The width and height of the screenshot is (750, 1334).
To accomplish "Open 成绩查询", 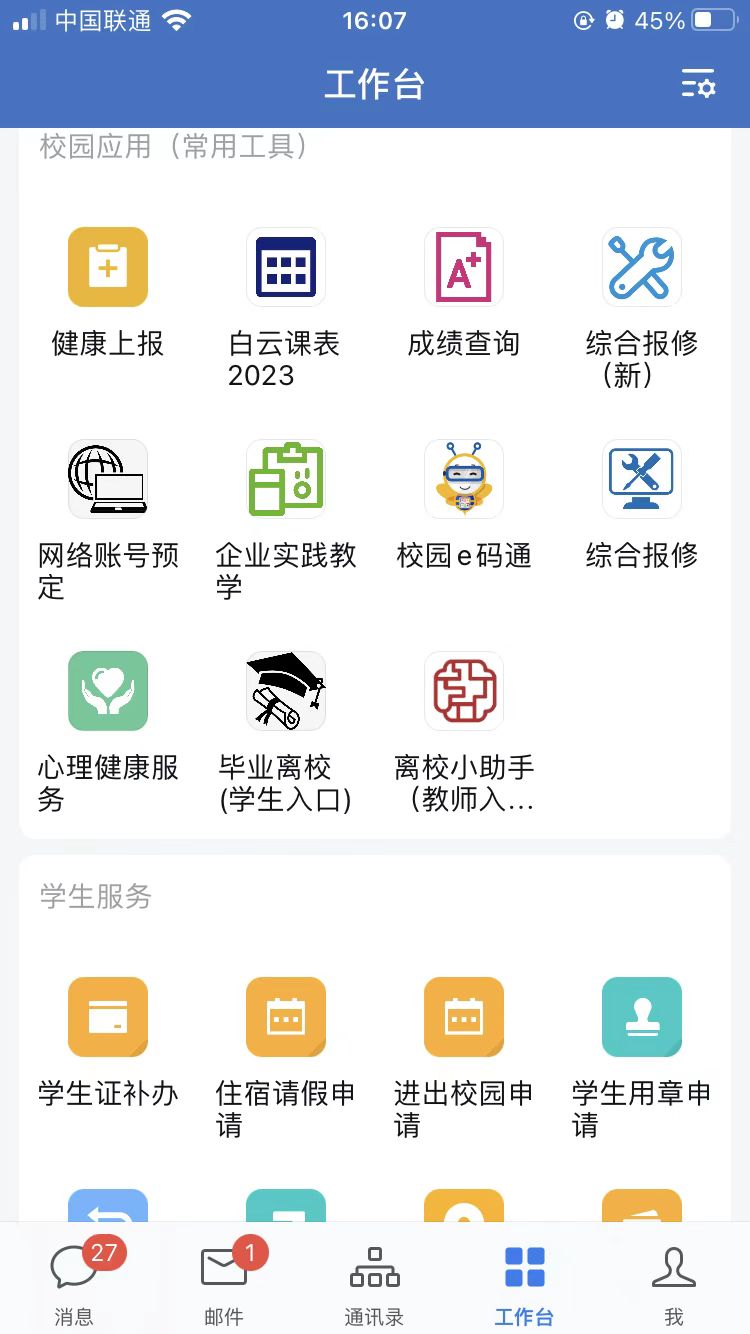I will point(464,267).
